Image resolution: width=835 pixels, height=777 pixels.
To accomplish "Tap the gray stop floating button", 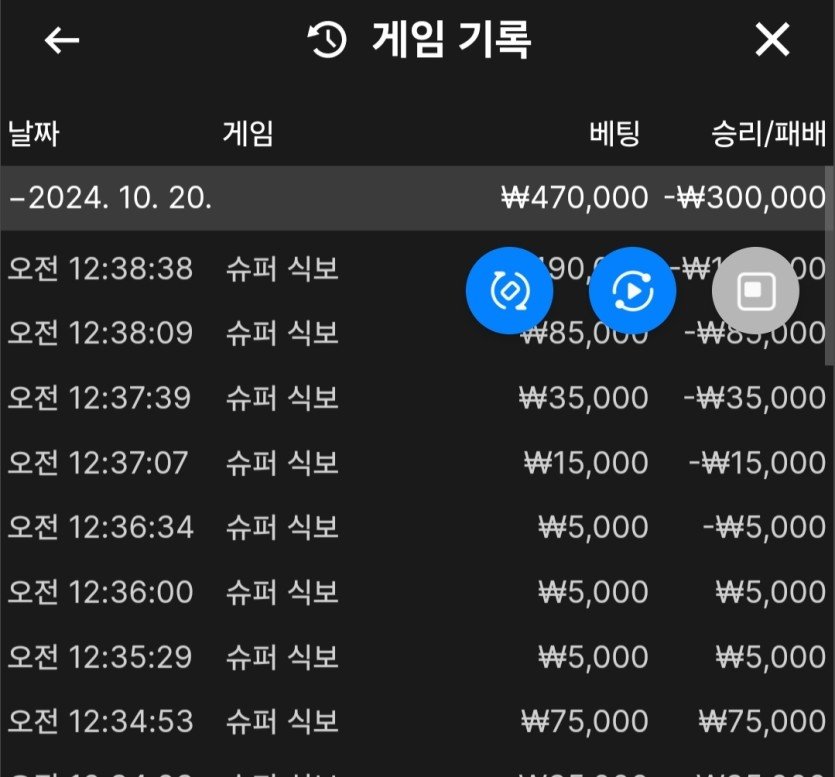I will [755, 290].
